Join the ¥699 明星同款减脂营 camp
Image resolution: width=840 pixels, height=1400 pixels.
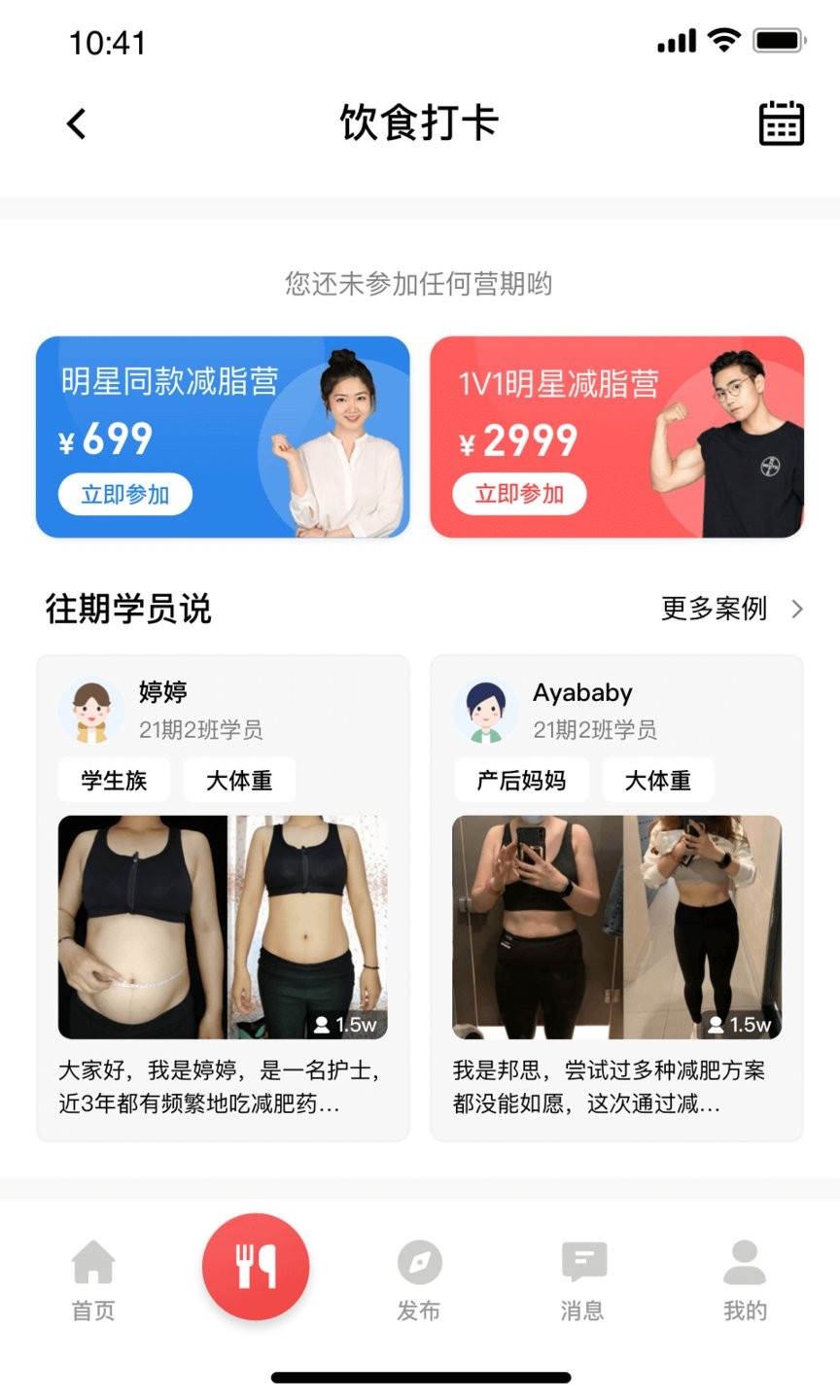point(125,495)
